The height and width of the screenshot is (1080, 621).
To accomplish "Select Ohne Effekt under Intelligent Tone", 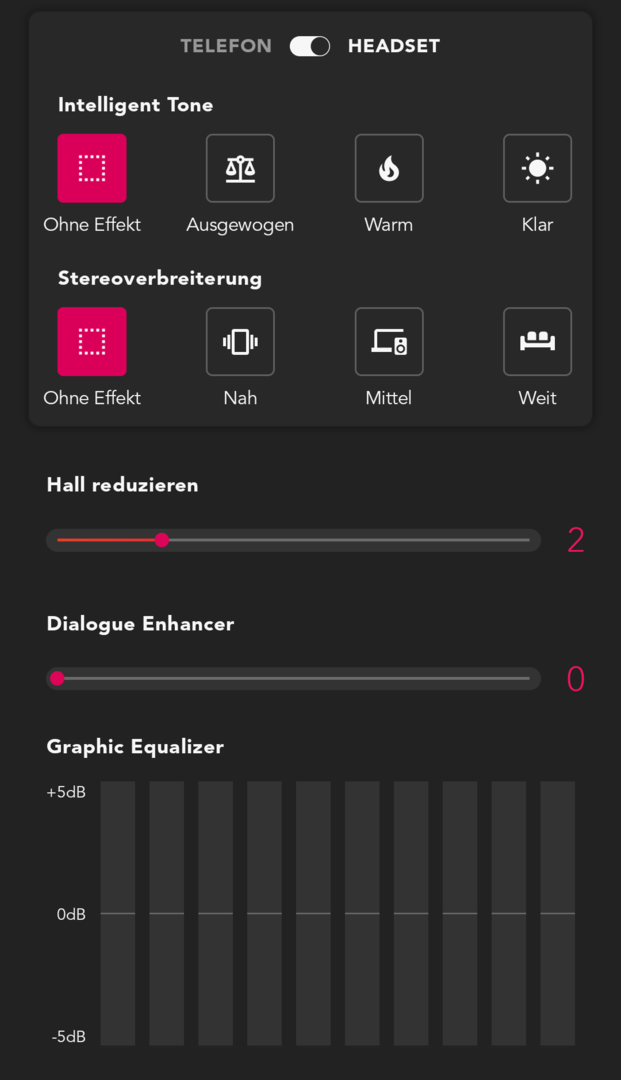I will point(92,168).
